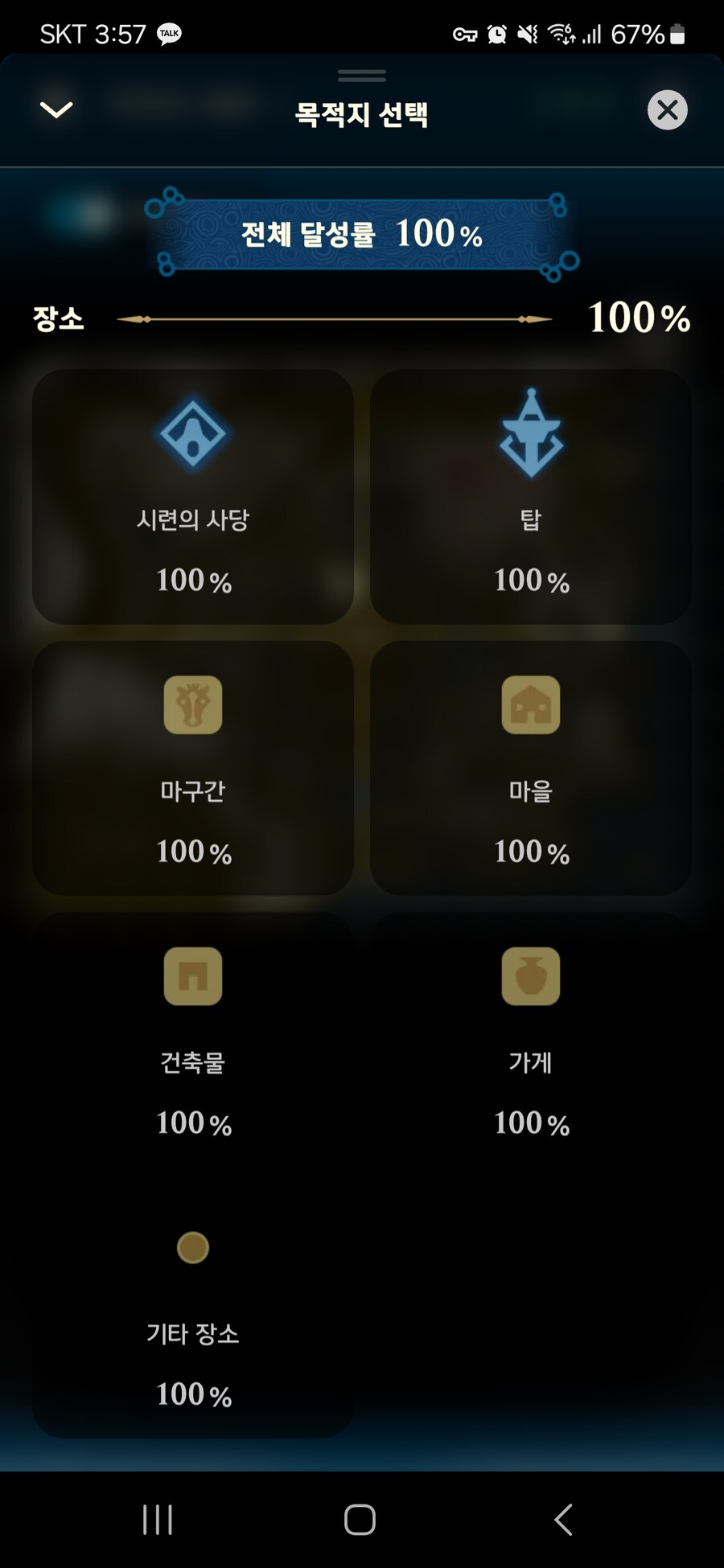Choose the 마을 category card
This screenshot has height=1568, width=724.
[531, 768]
